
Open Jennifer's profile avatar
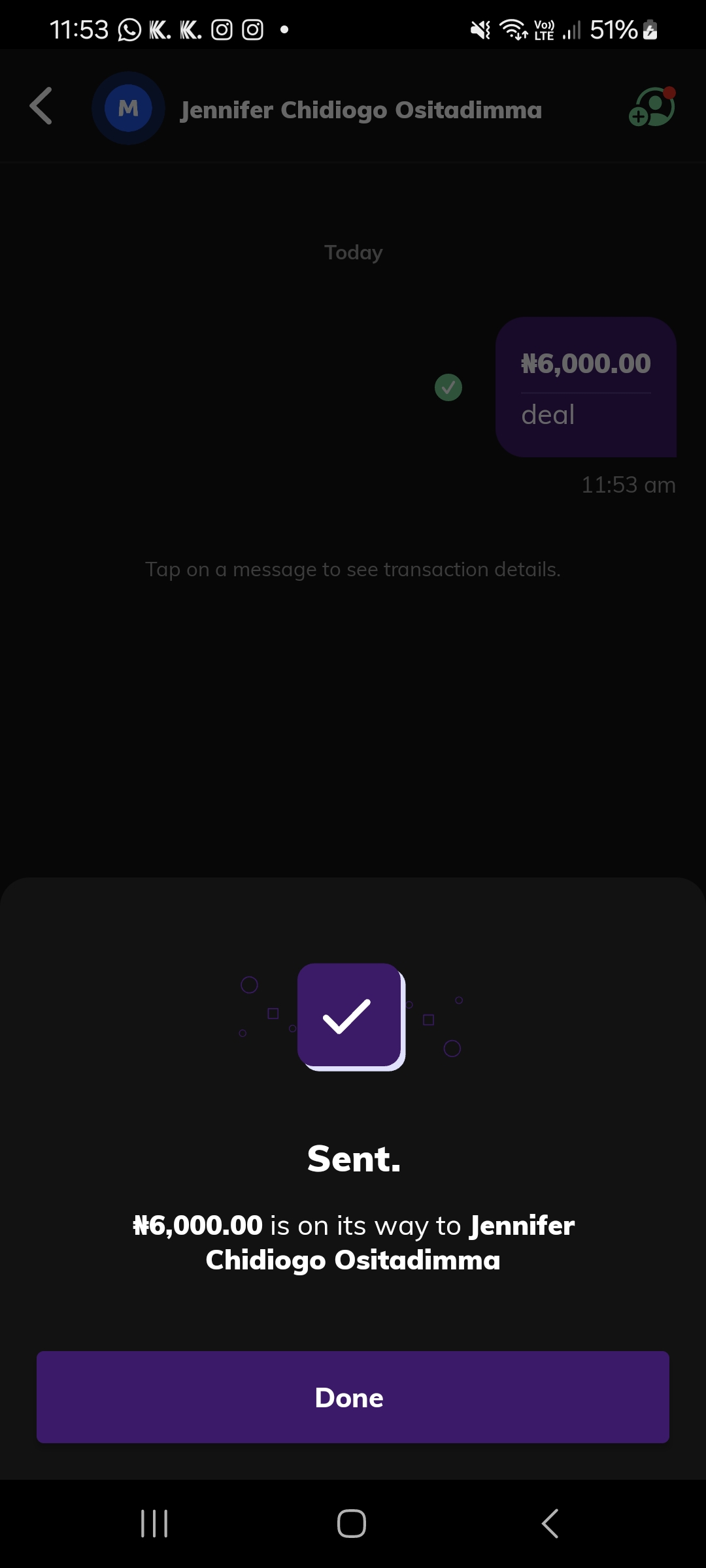128,108
